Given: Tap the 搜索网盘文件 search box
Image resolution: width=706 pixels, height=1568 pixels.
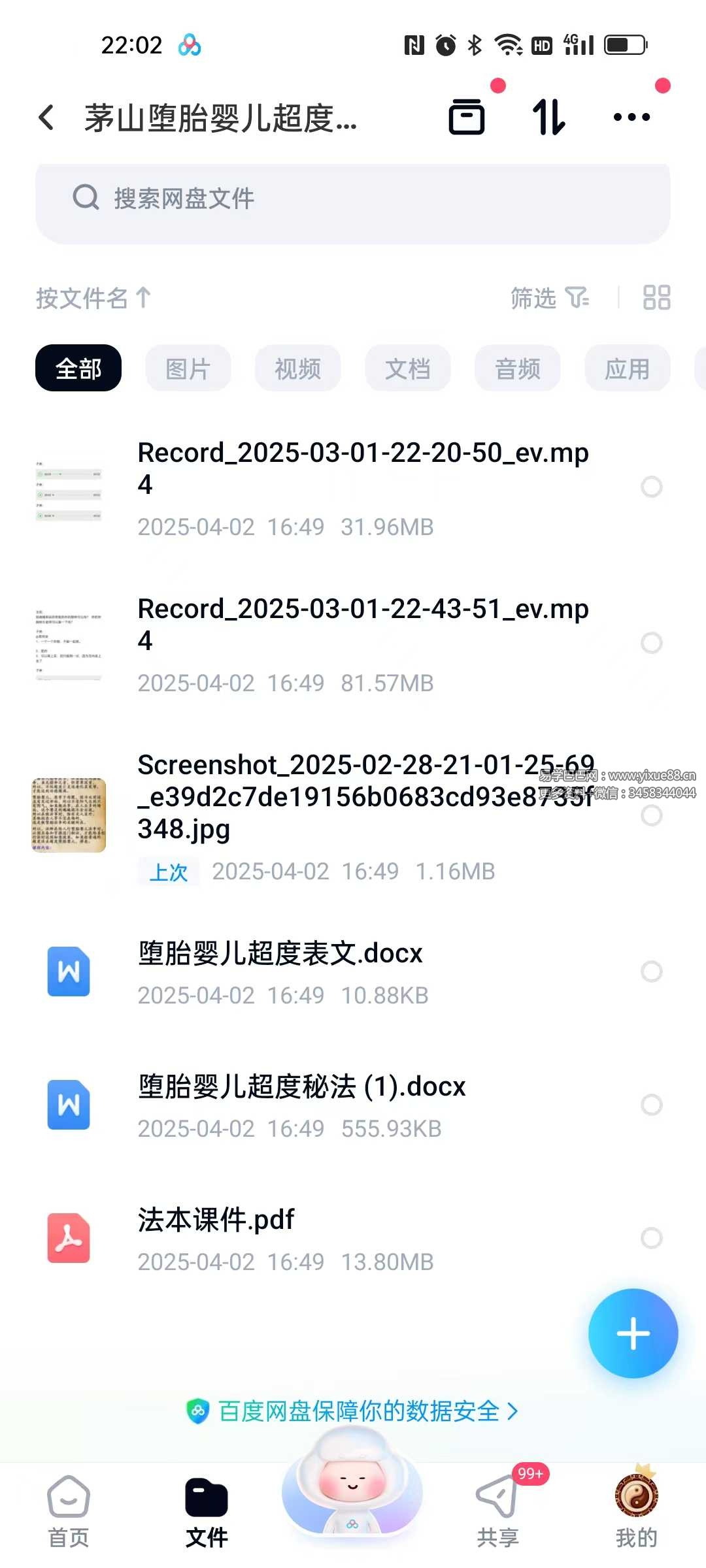Looking at the screenshot, I should point(353,199).
